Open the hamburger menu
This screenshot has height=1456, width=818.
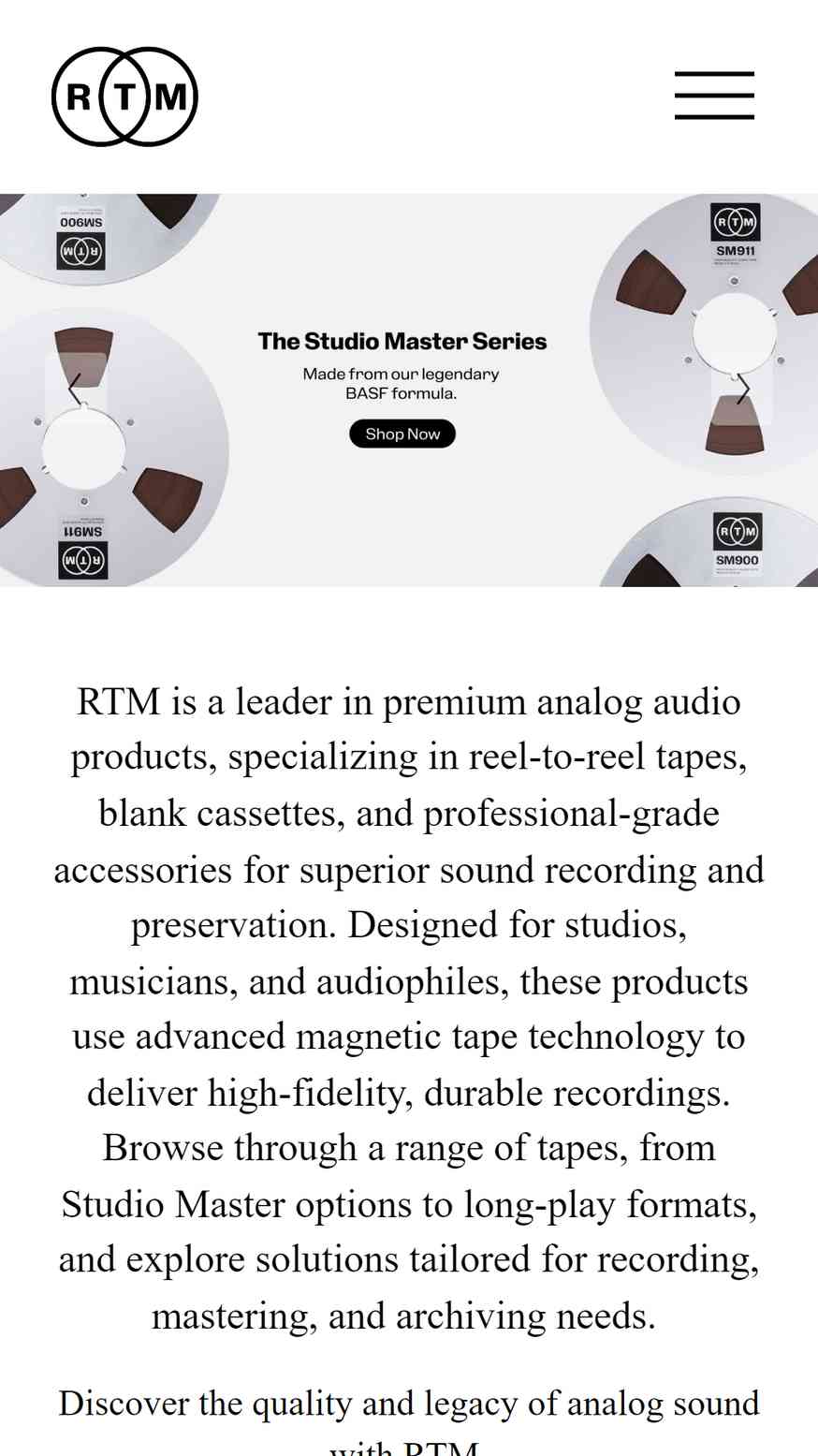coord(714,96)
